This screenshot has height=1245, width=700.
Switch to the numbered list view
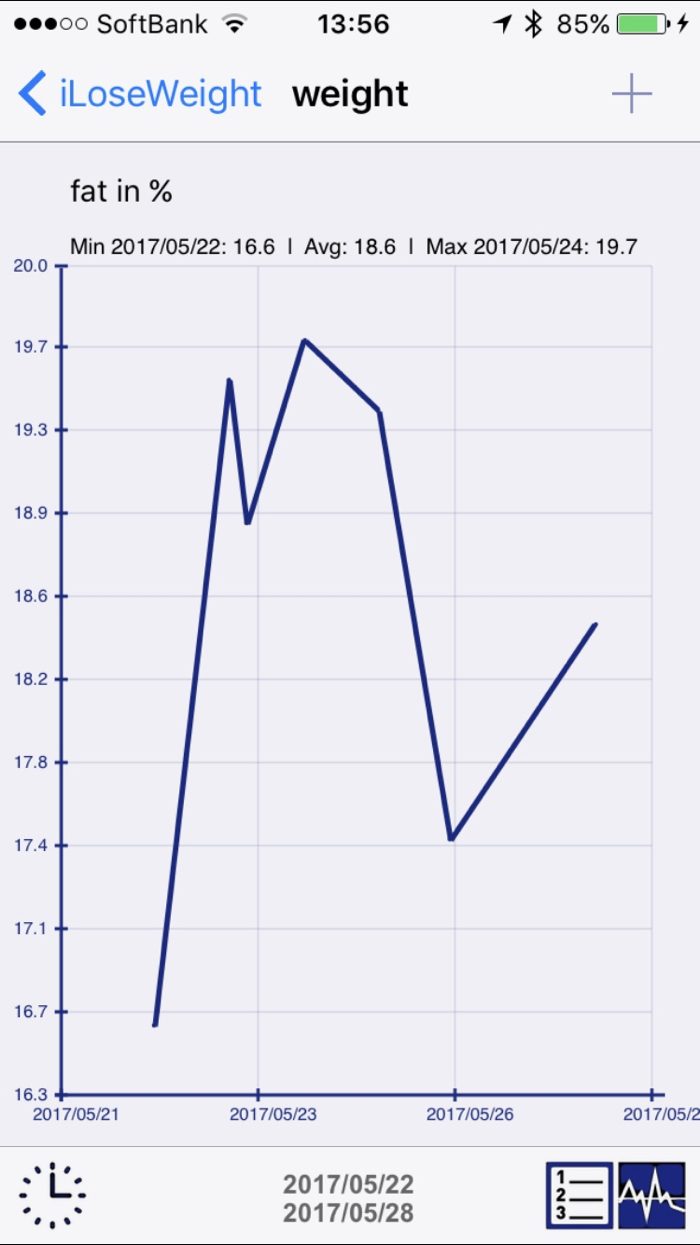pos(579,1196)
